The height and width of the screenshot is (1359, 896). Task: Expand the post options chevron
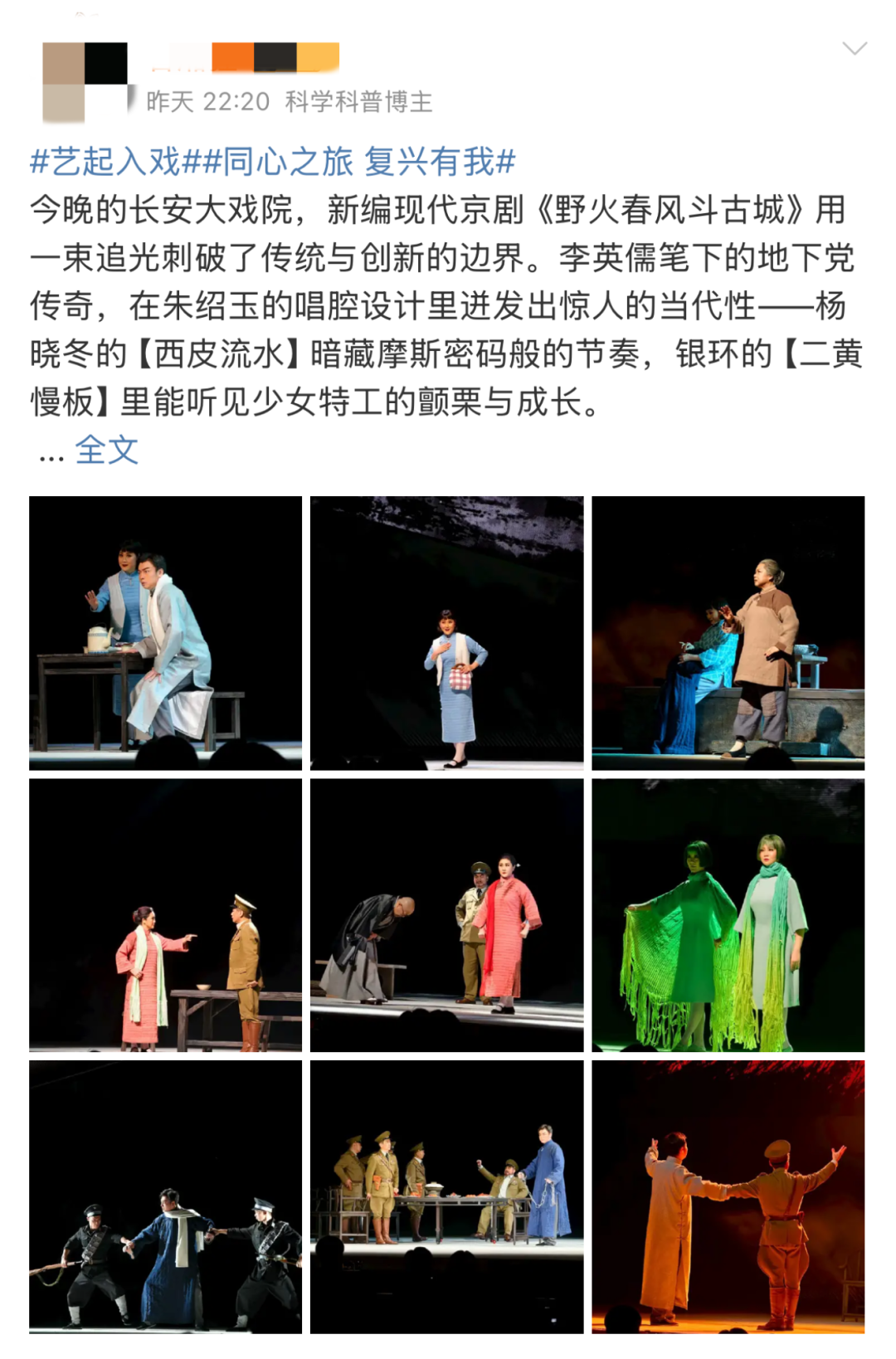coord(854,48)
